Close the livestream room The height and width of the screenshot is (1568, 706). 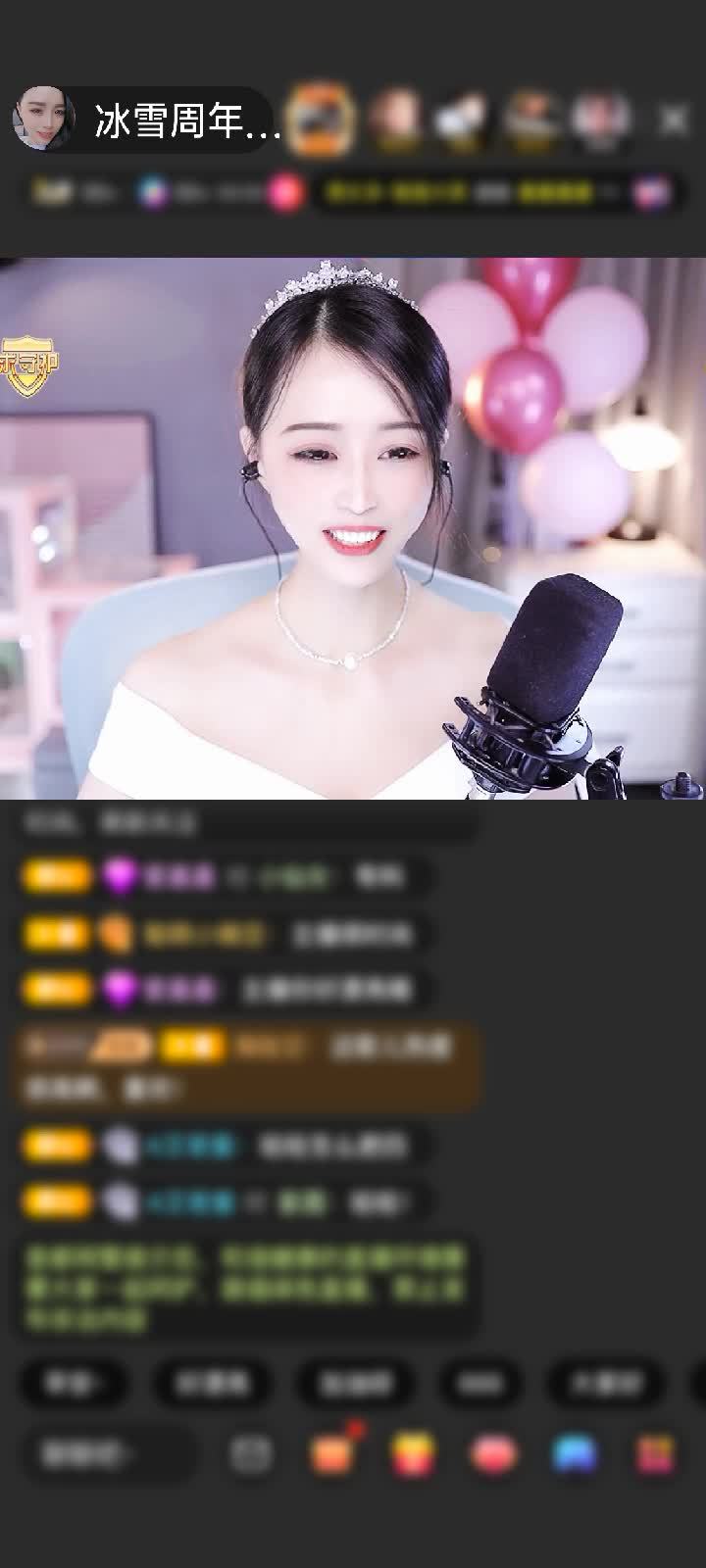[x=674, y=121]
